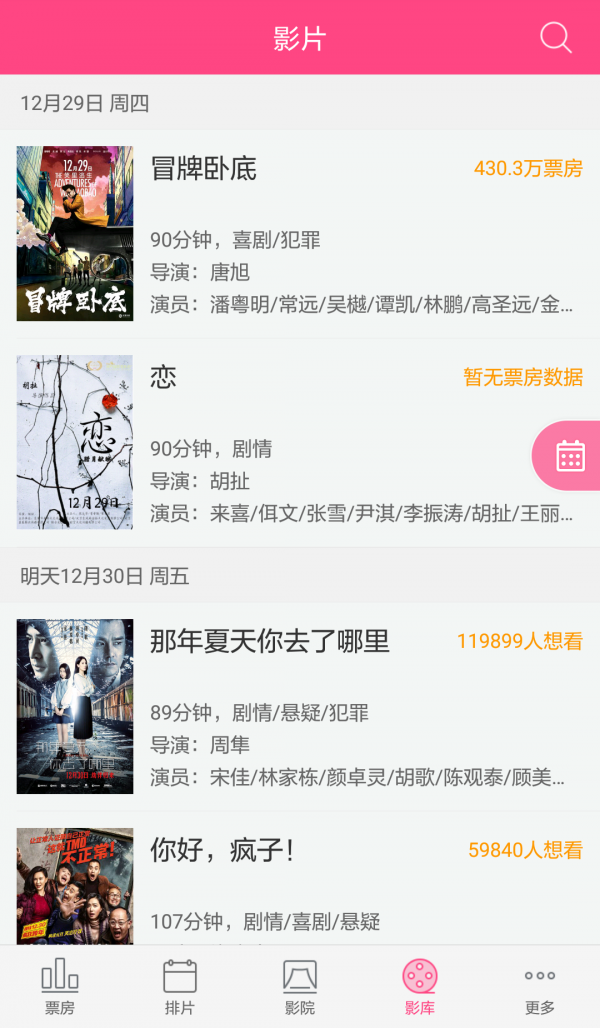This screenshot has width=600, height=1028.
Task: Select the 影库 tab
Action: coord(420,986)
